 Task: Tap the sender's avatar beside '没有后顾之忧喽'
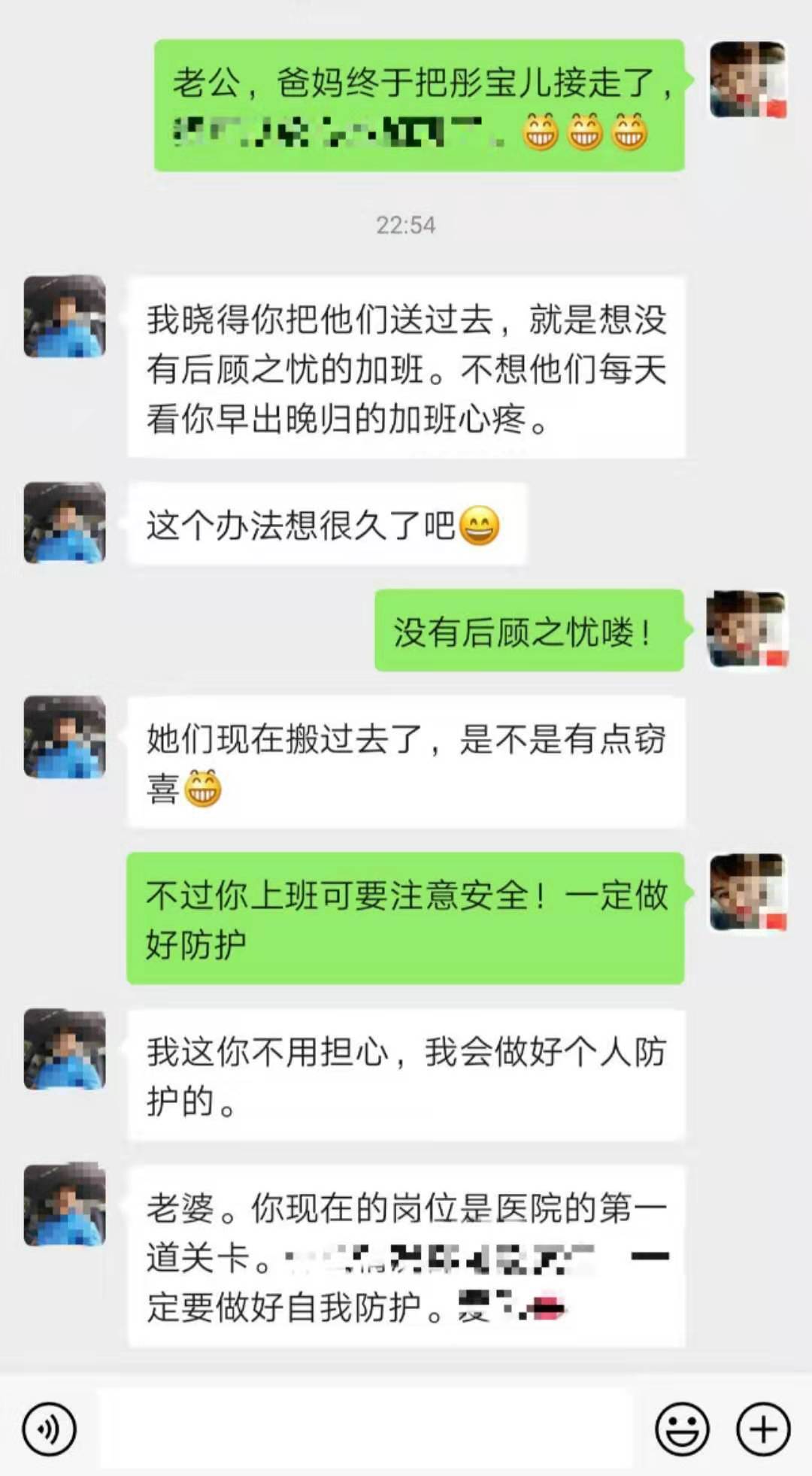[747, 632]
